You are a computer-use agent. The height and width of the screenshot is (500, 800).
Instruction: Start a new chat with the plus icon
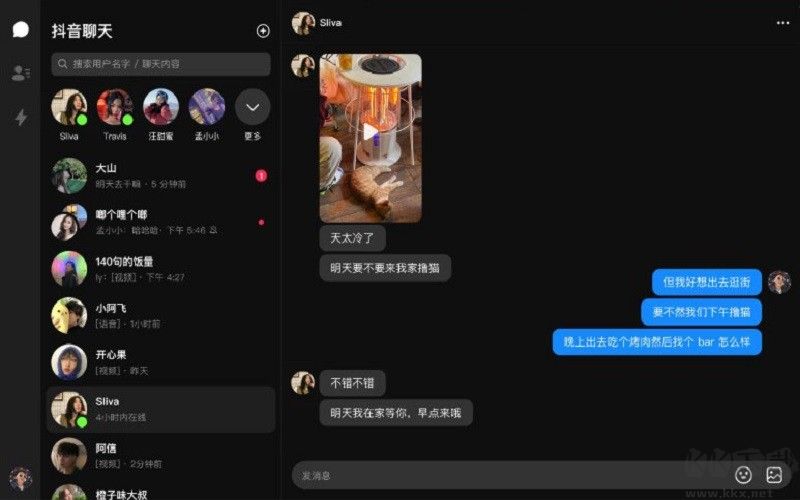263,31
